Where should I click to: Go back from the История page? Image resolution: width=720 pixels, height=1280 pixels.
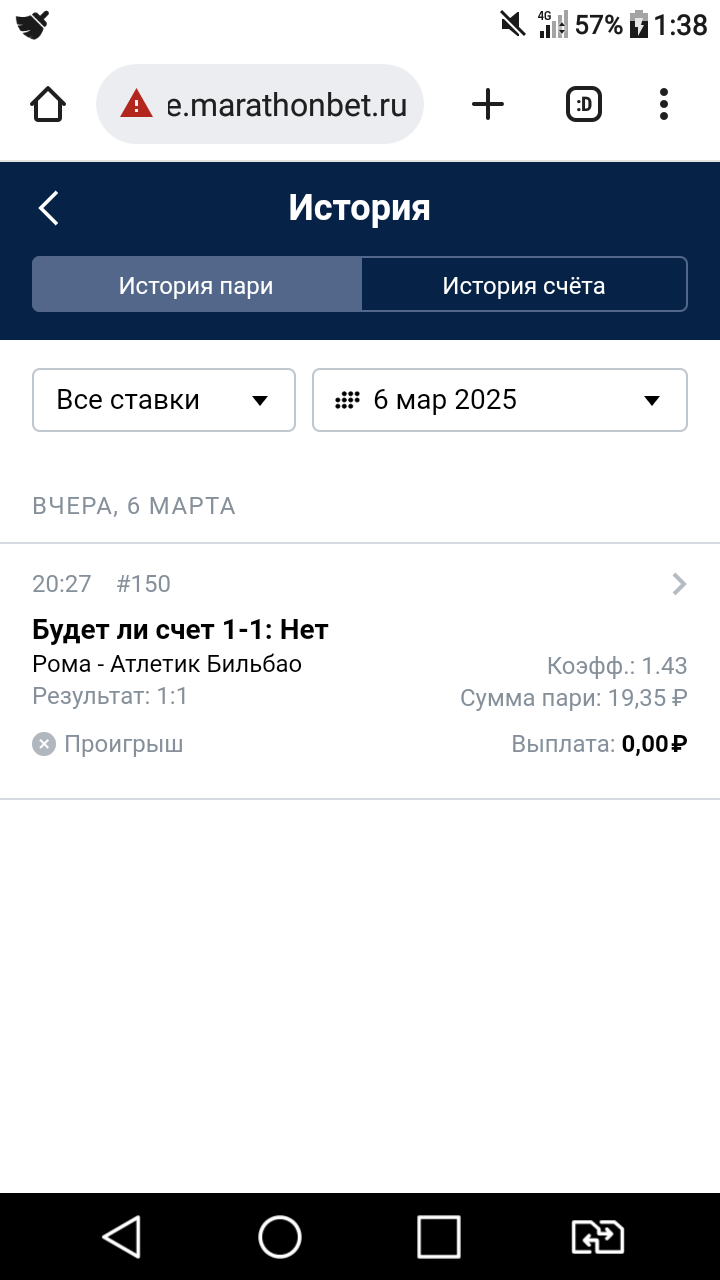49,208
